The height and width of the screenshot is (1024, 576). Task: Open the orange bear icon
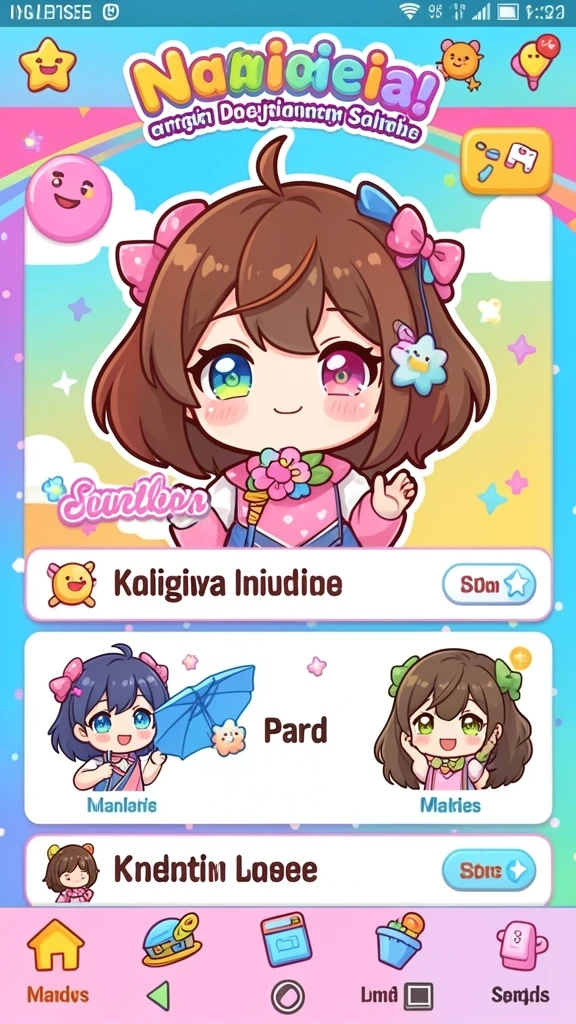pyautogui.click(x=461, y=61)
